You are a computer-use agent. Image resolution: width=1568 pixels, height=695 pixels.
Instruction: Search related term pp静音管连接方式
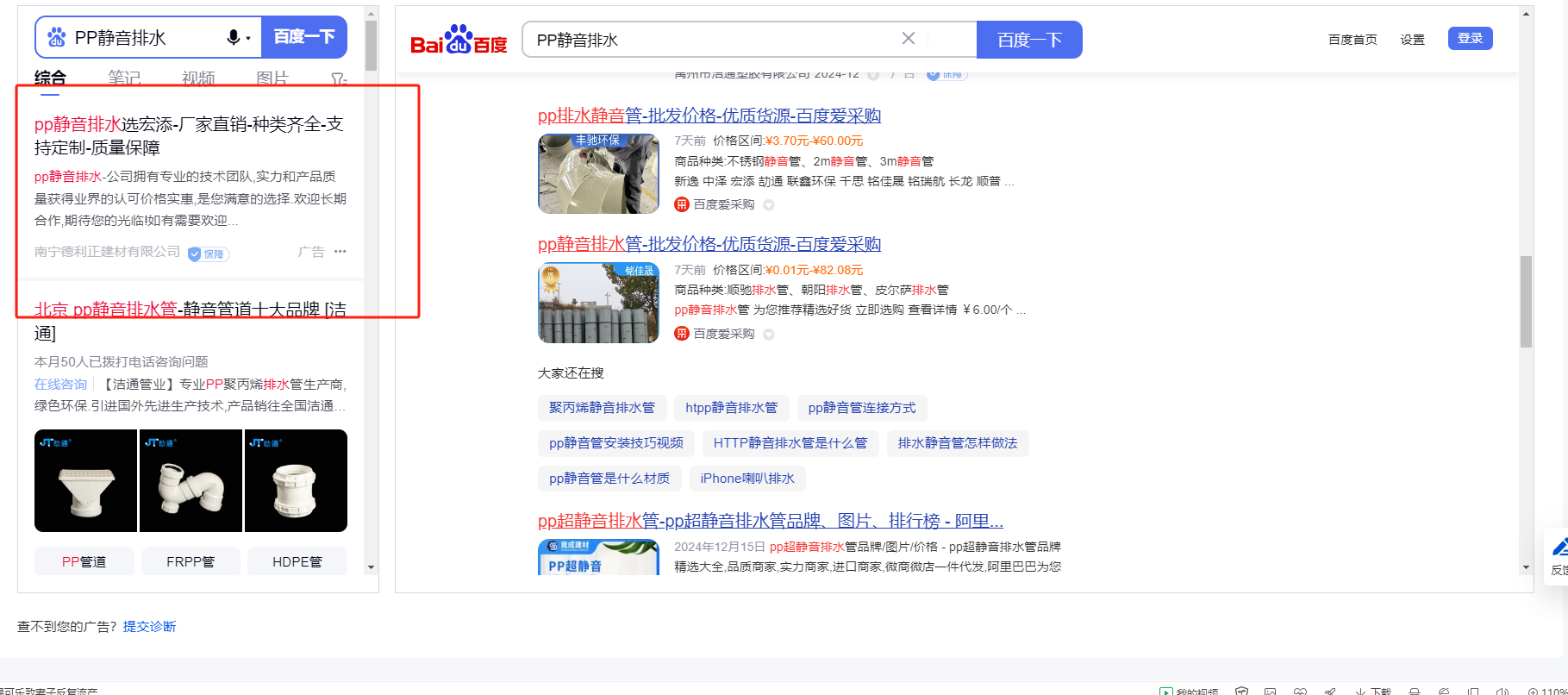coord(862,408)
